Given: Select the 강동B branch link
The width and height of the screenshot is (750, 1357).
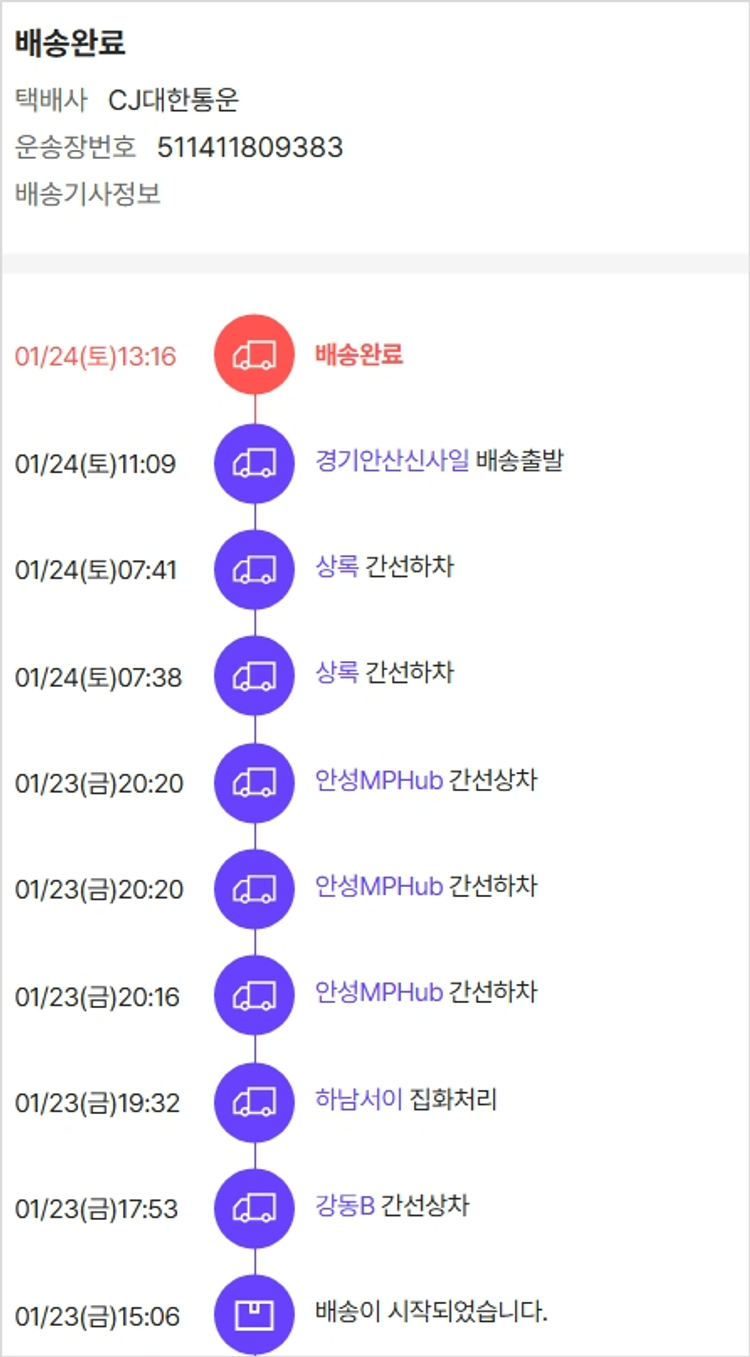Looking at the screenshot, I should (344, 1206).
